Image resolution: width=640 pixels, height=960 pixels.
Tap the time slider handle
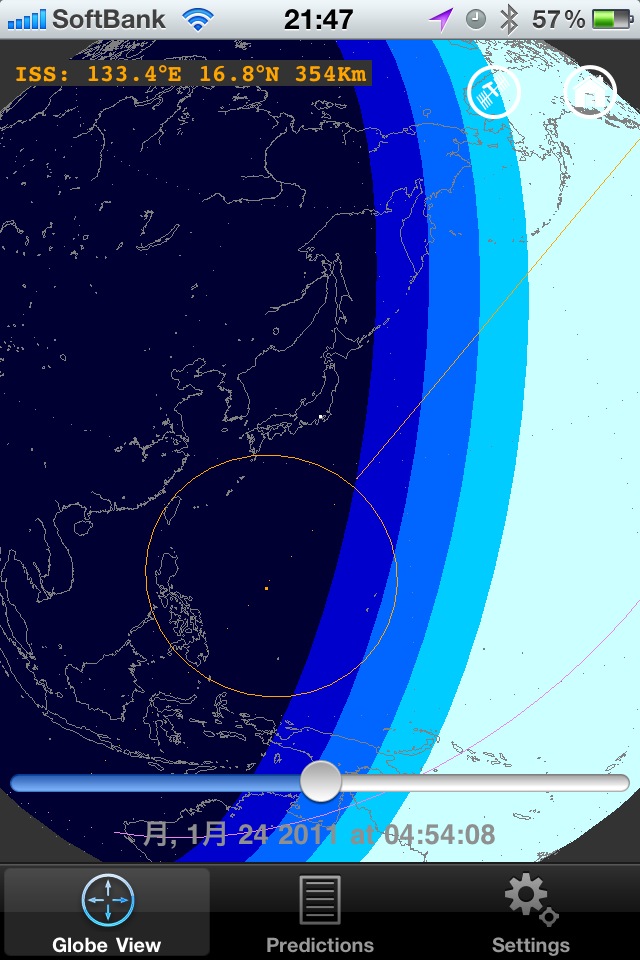[321, 781]
